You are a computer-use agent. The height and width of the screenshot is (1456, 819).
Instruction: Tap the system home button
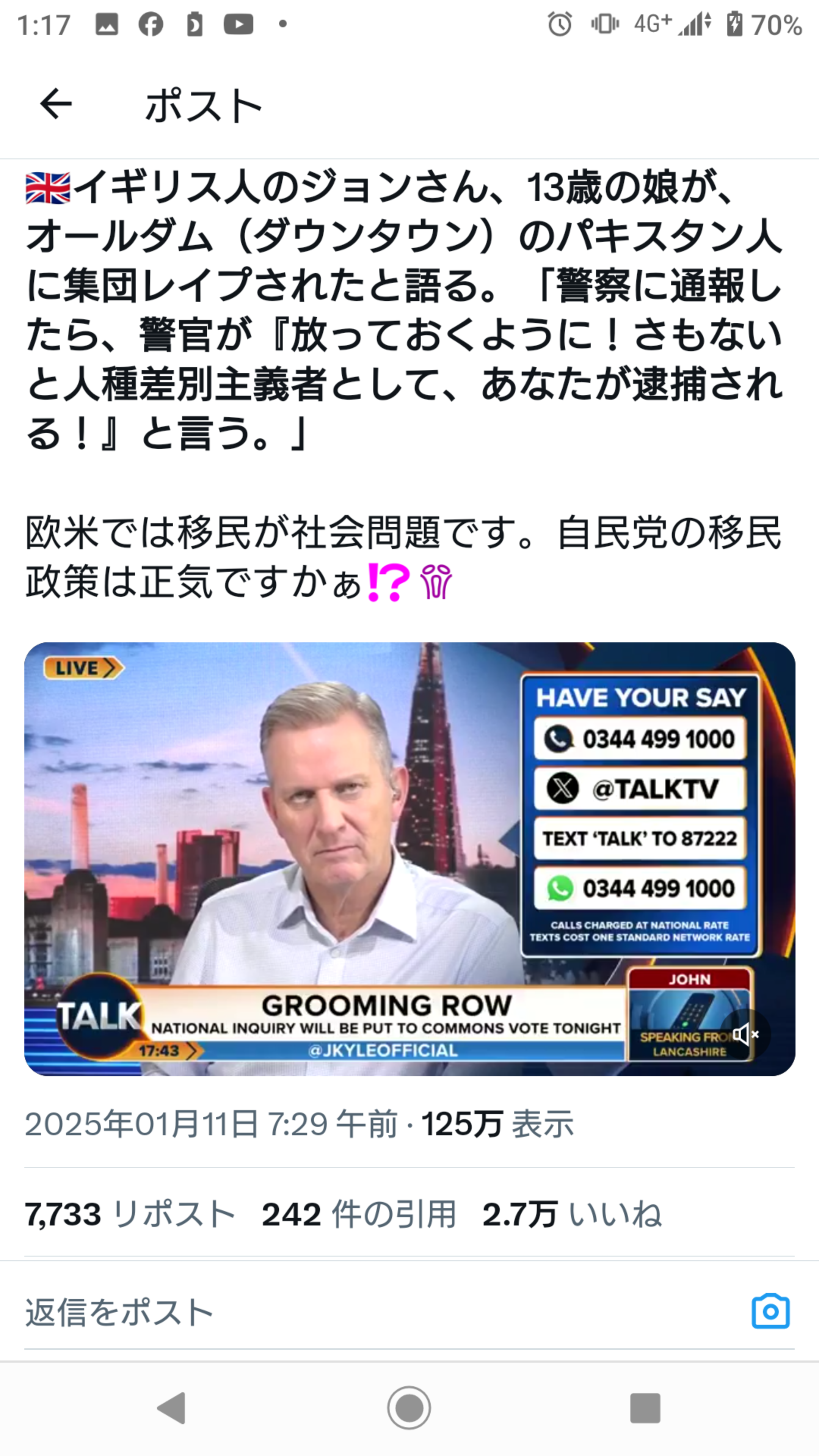(x=409, y=1408)
